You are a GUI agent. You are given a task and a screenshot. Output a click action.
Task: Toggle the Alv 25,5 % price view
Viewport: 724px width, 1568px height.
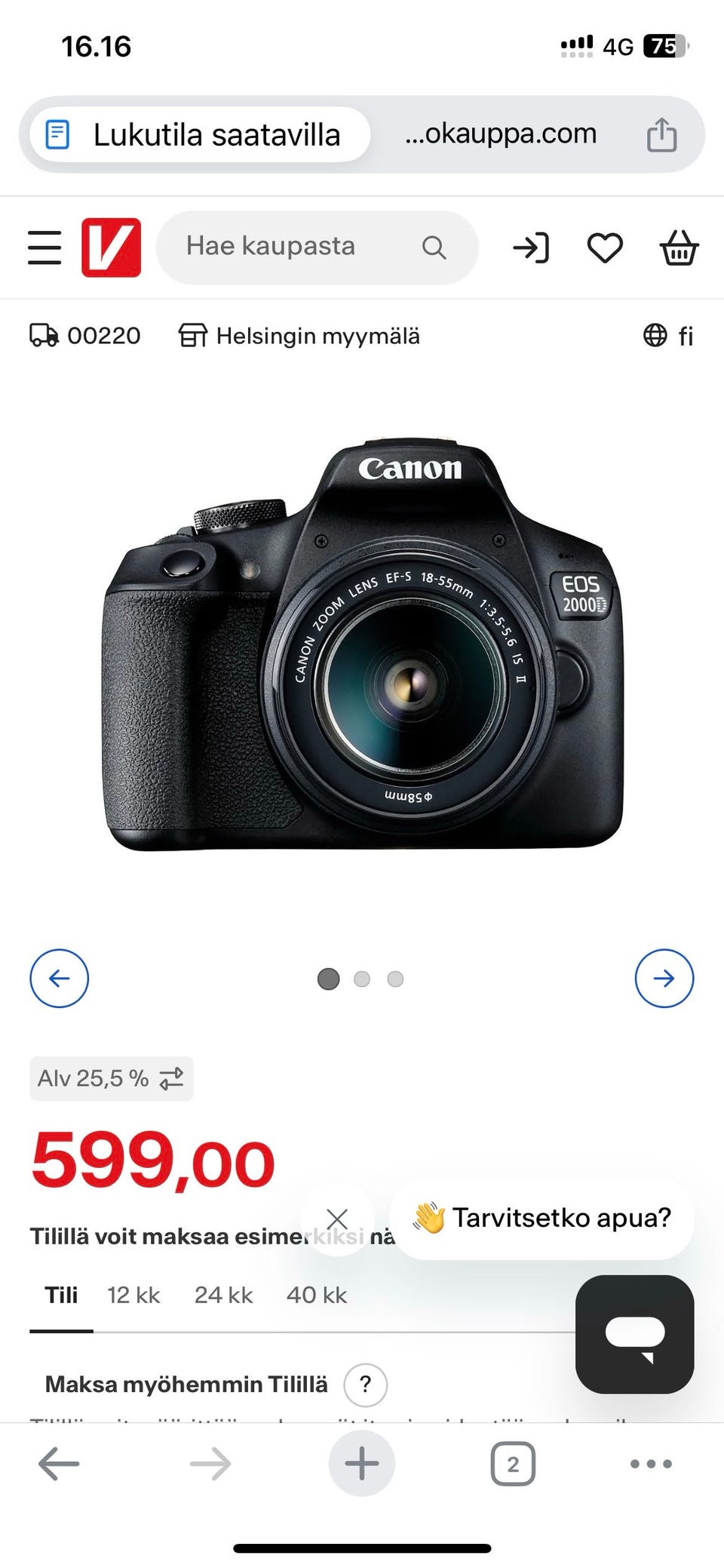112,1078
